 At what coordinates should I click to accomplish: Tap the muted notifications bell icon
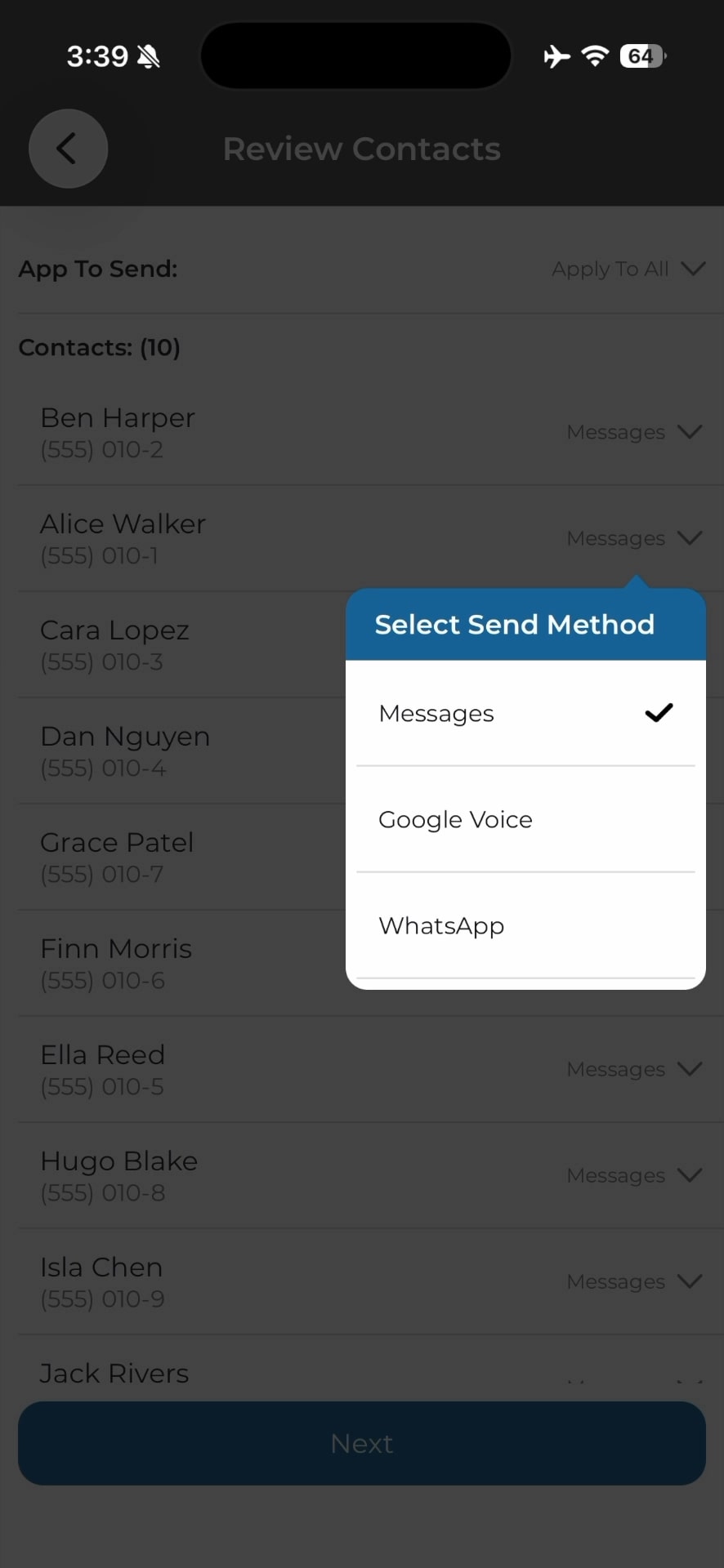(150, 56)
